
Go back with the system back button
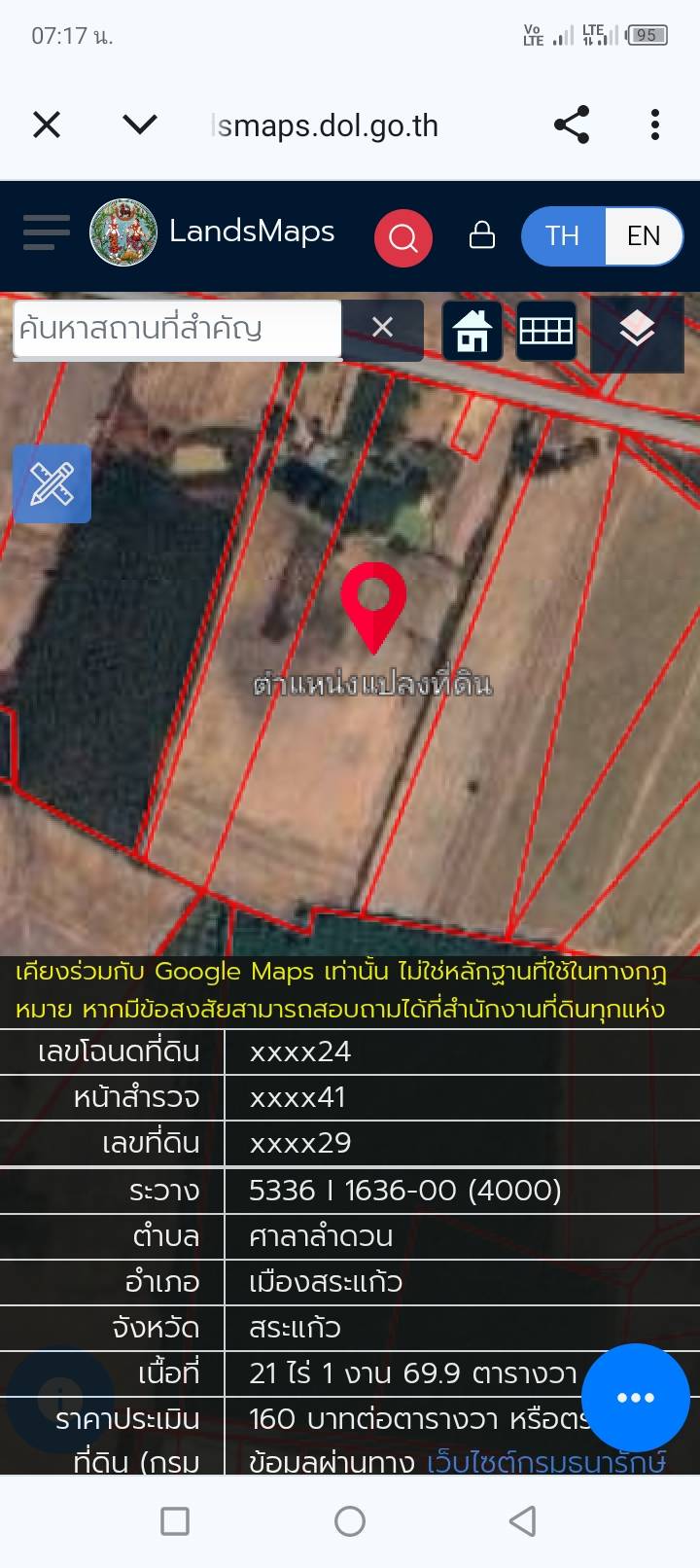[523, 1521]
